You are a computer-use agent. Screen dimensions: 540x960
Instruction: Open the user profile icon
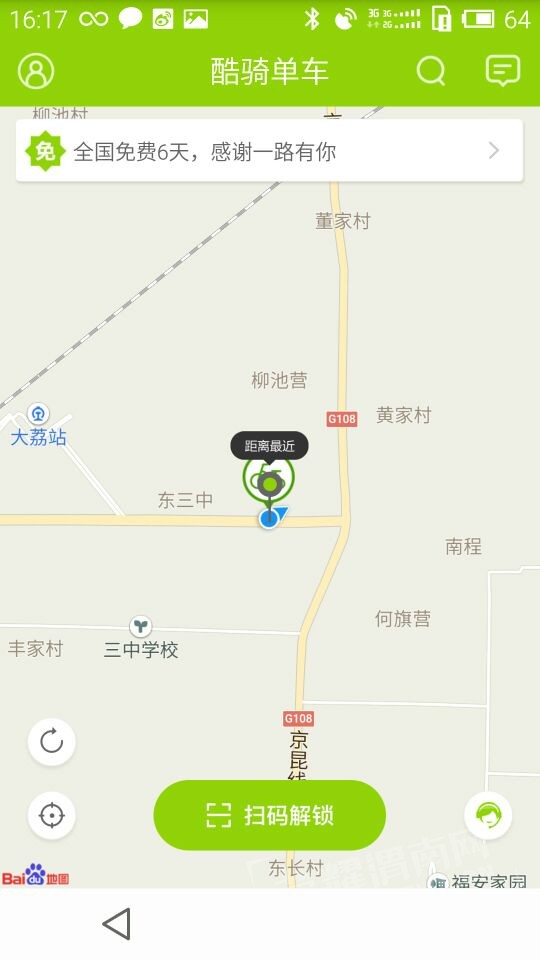click(x=36, y=71)
